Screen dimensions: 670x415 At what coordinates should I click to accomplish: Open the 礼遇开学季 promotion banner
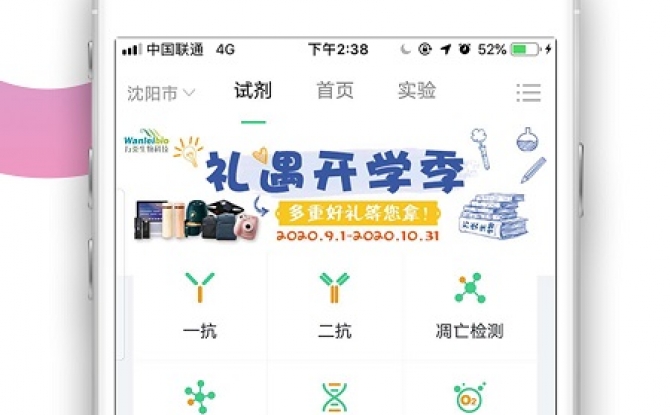click(335, 187)
